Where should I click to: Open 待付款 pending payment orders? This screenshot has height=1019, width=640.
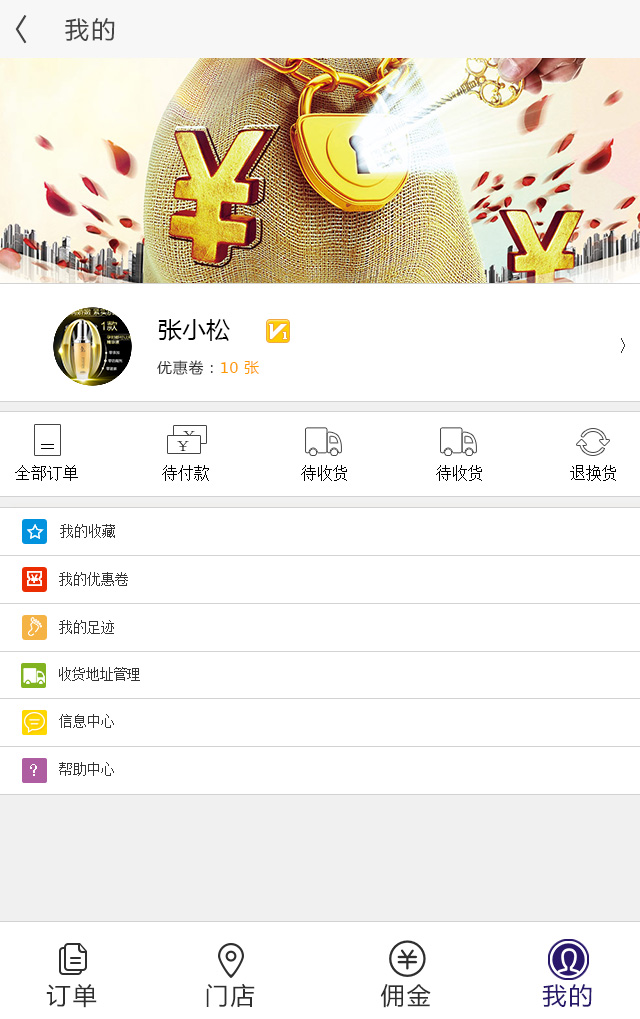[x=186, y=454]
